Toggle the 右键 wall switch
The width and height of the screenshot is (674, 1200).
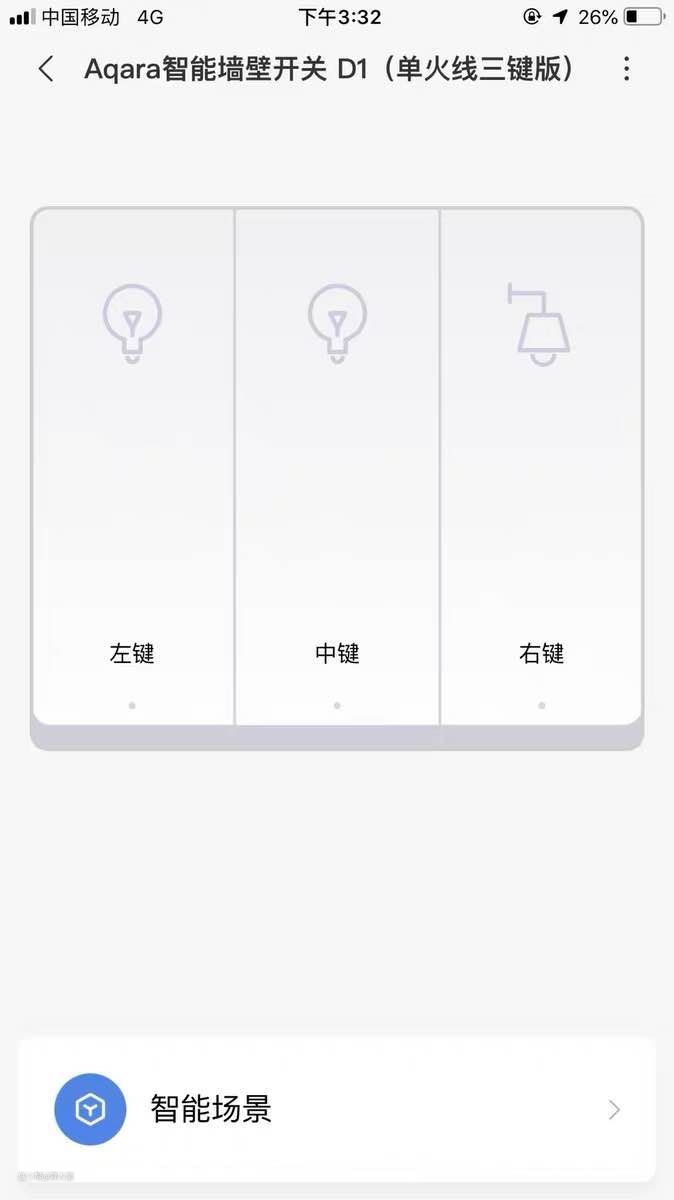pos(541,466)
